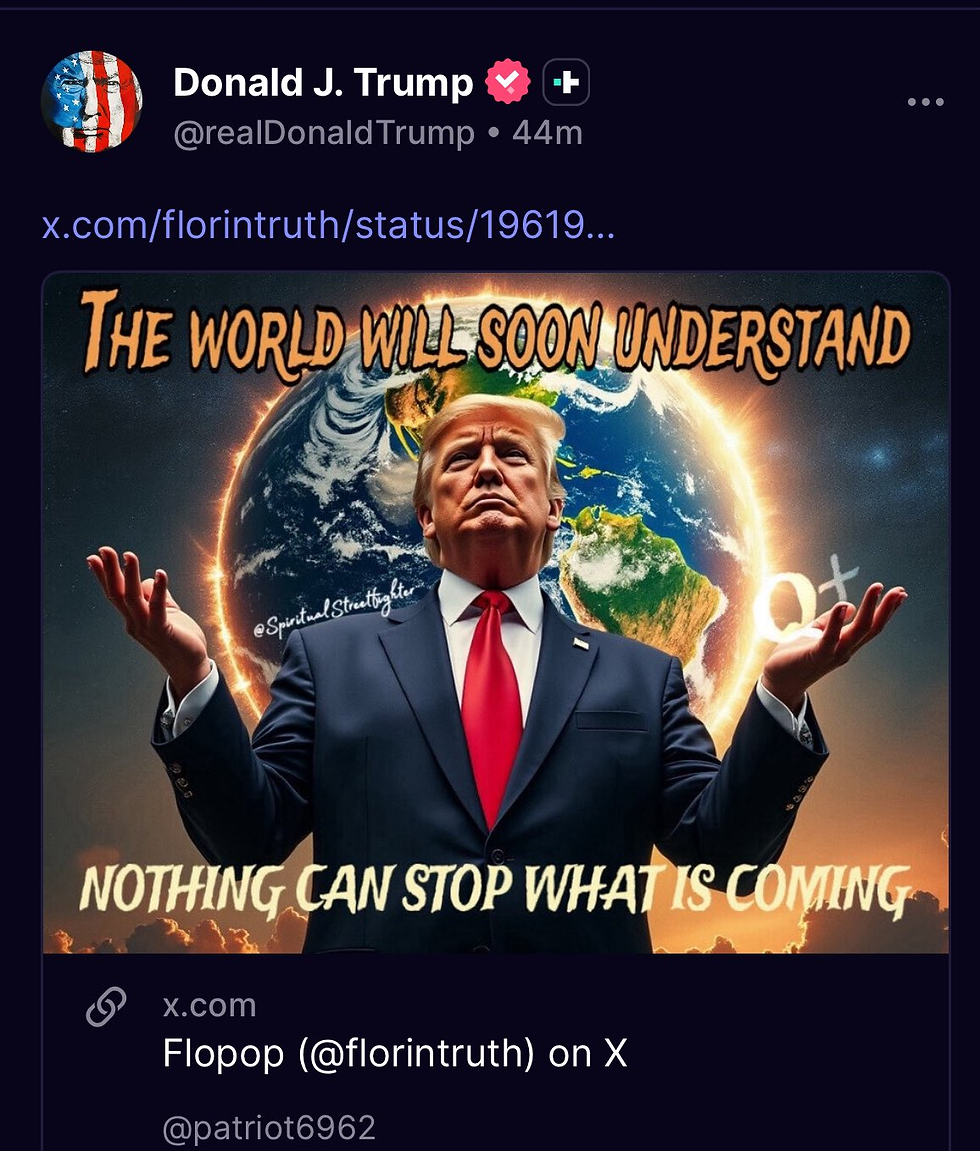Image resolution: width=980 pixels, height=1151 pixels.
Task: Open the @realDonaldTrump handle
Action: [x=323, y=133]
